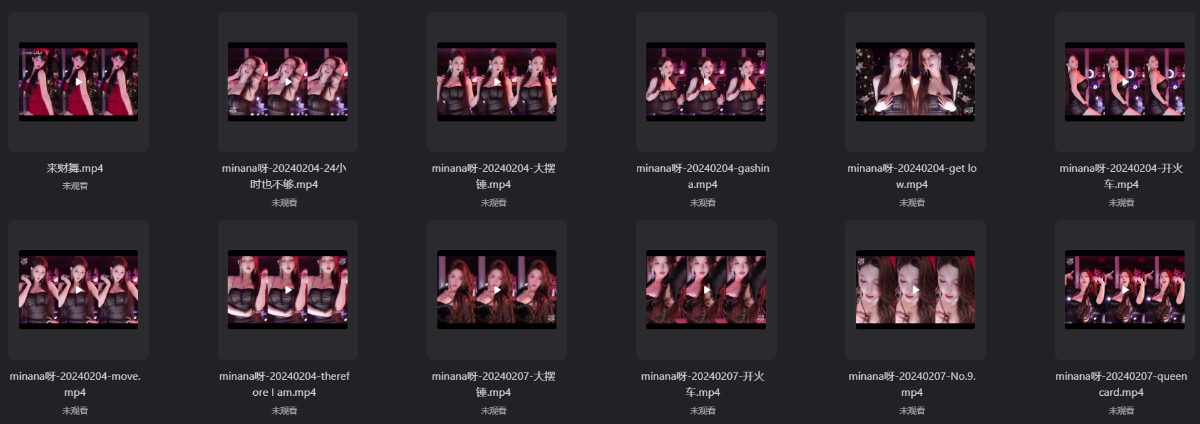Play minana呀-20240204-move.mp4
The image size is (1200, 424).
[x=78, y=290]
